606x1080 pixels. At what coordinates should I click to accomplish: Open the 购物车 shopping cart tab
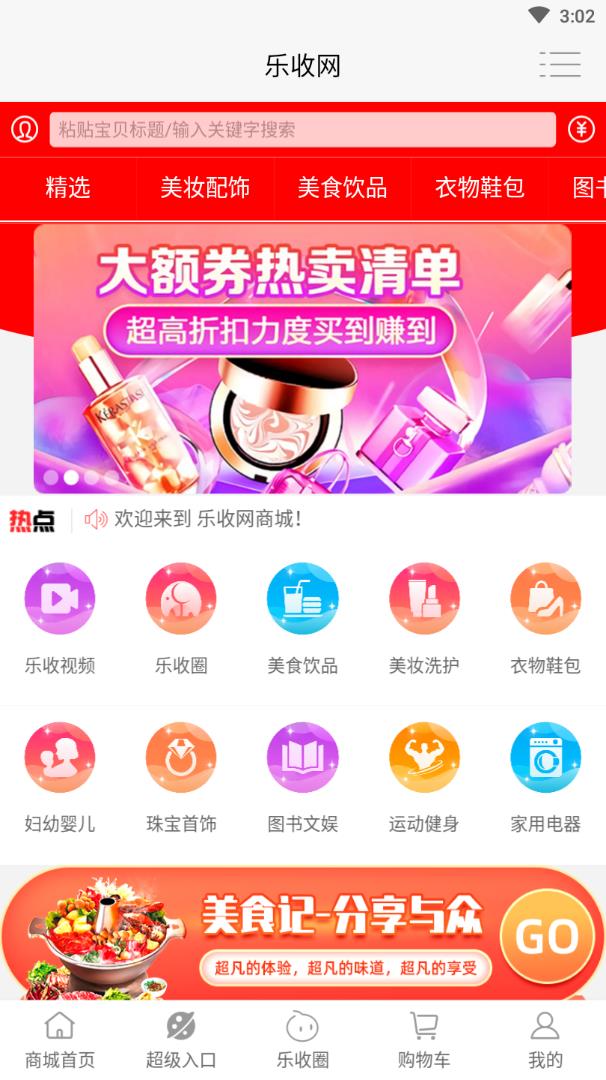tap(424, 1040)
